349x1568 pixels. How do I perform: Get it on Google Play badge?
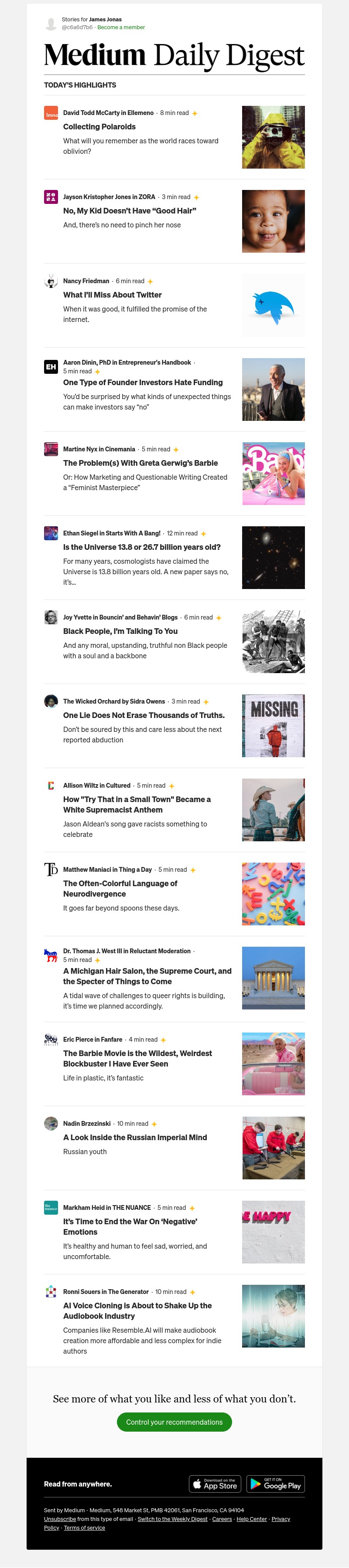(275, 1484)
